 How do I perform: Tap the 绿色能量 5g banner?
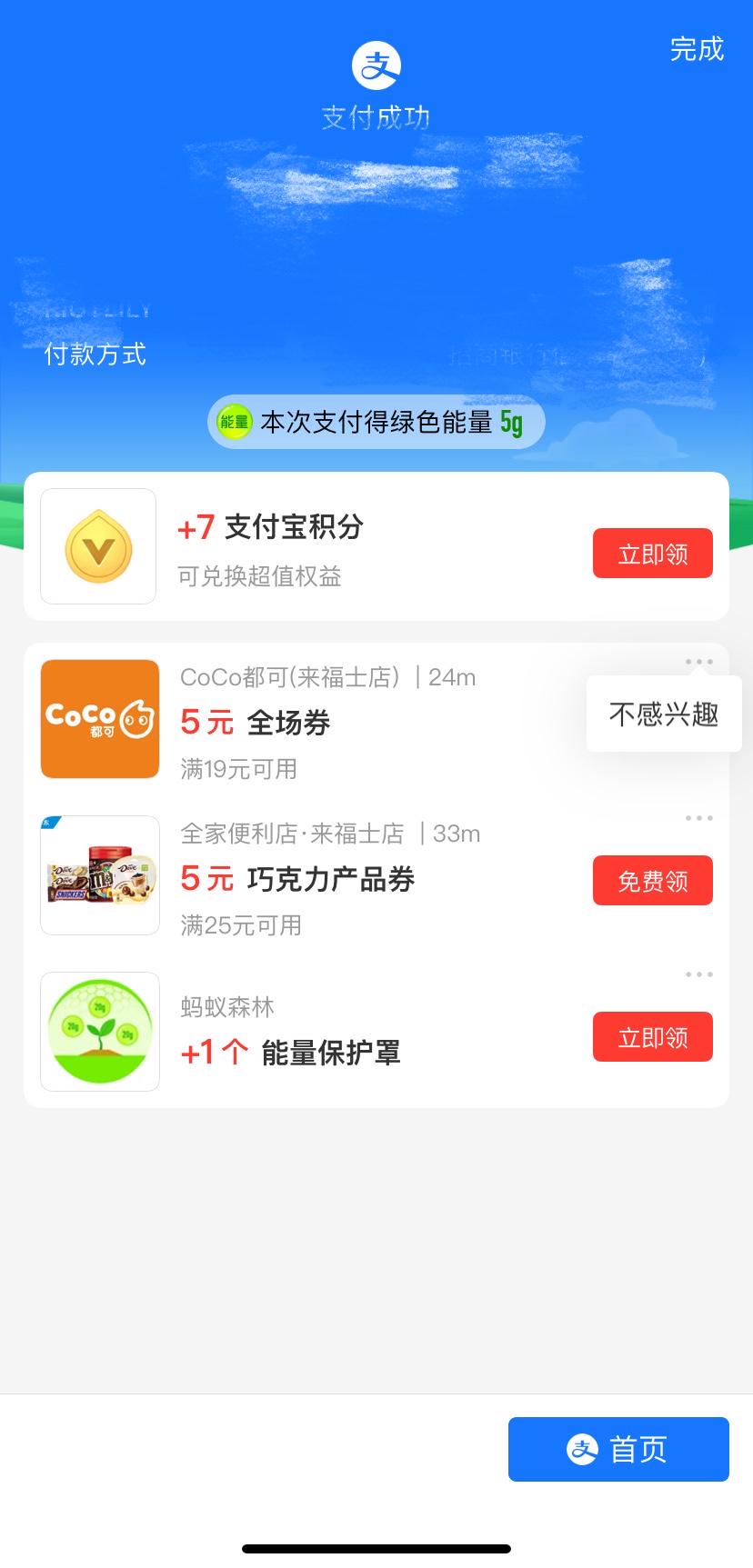point(376,422)
